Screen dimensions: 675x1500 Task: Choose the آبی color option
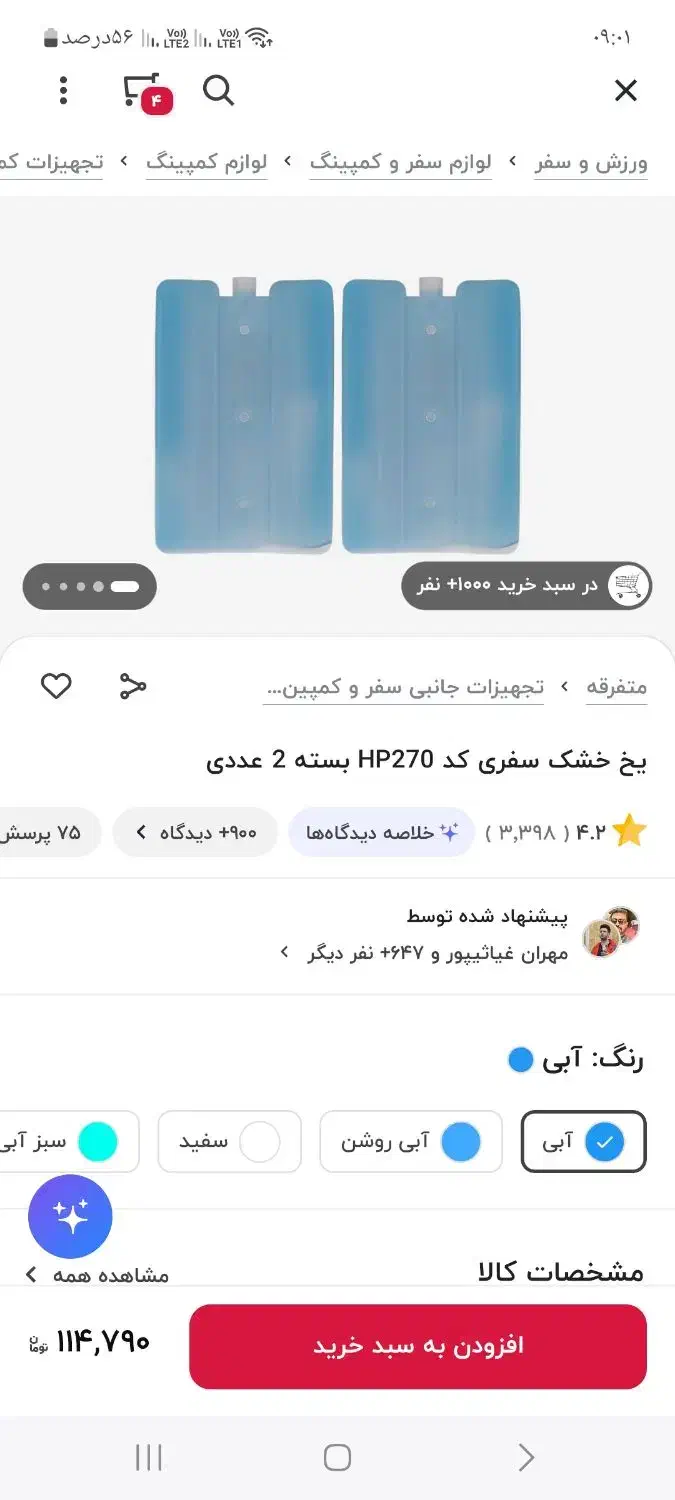(584, 1141)
